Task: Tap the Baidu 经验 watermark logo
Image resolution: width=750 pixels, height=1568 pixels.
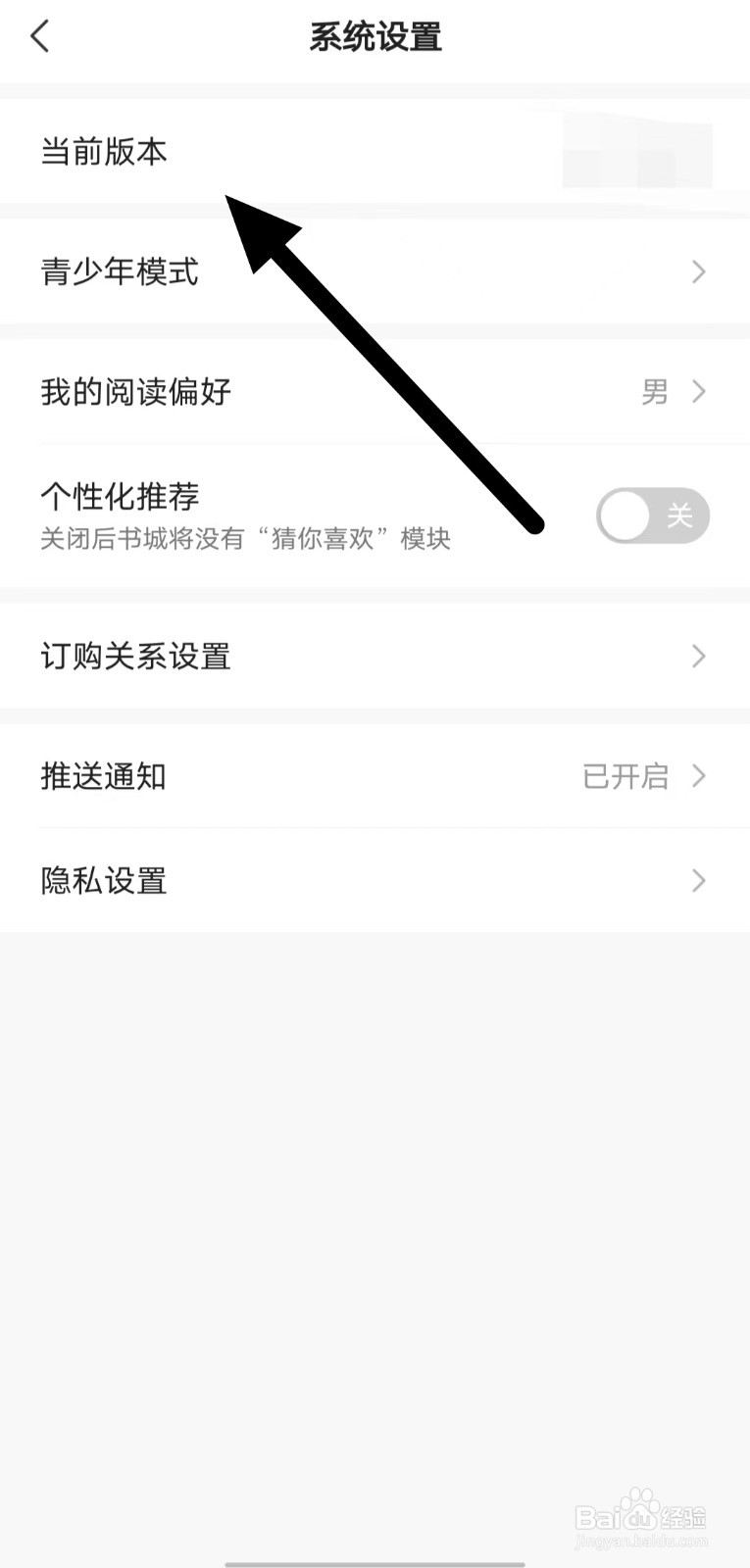Action: click(x=642, y=1517)
